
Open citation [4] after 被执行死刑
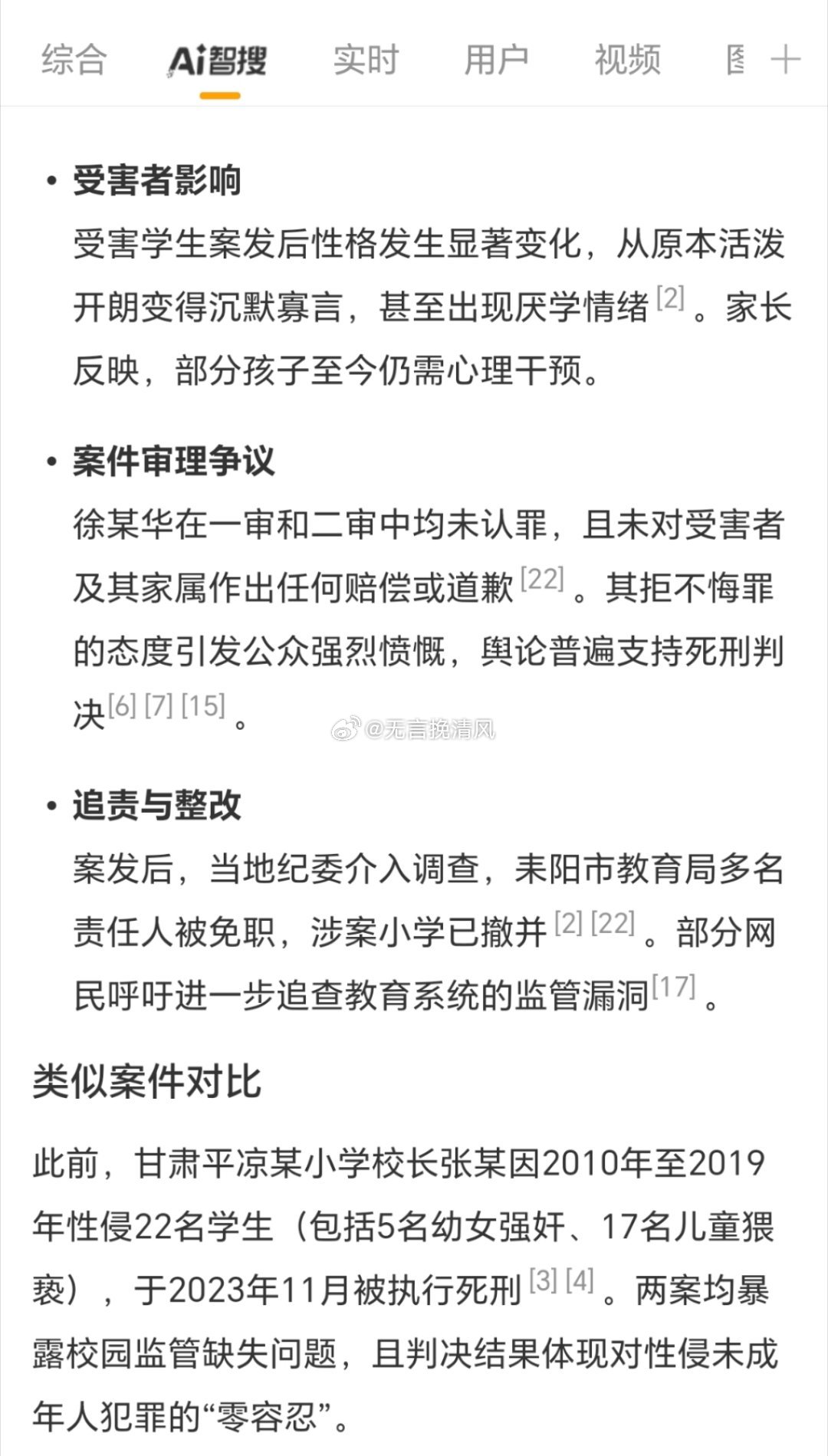coord(580,1280)
